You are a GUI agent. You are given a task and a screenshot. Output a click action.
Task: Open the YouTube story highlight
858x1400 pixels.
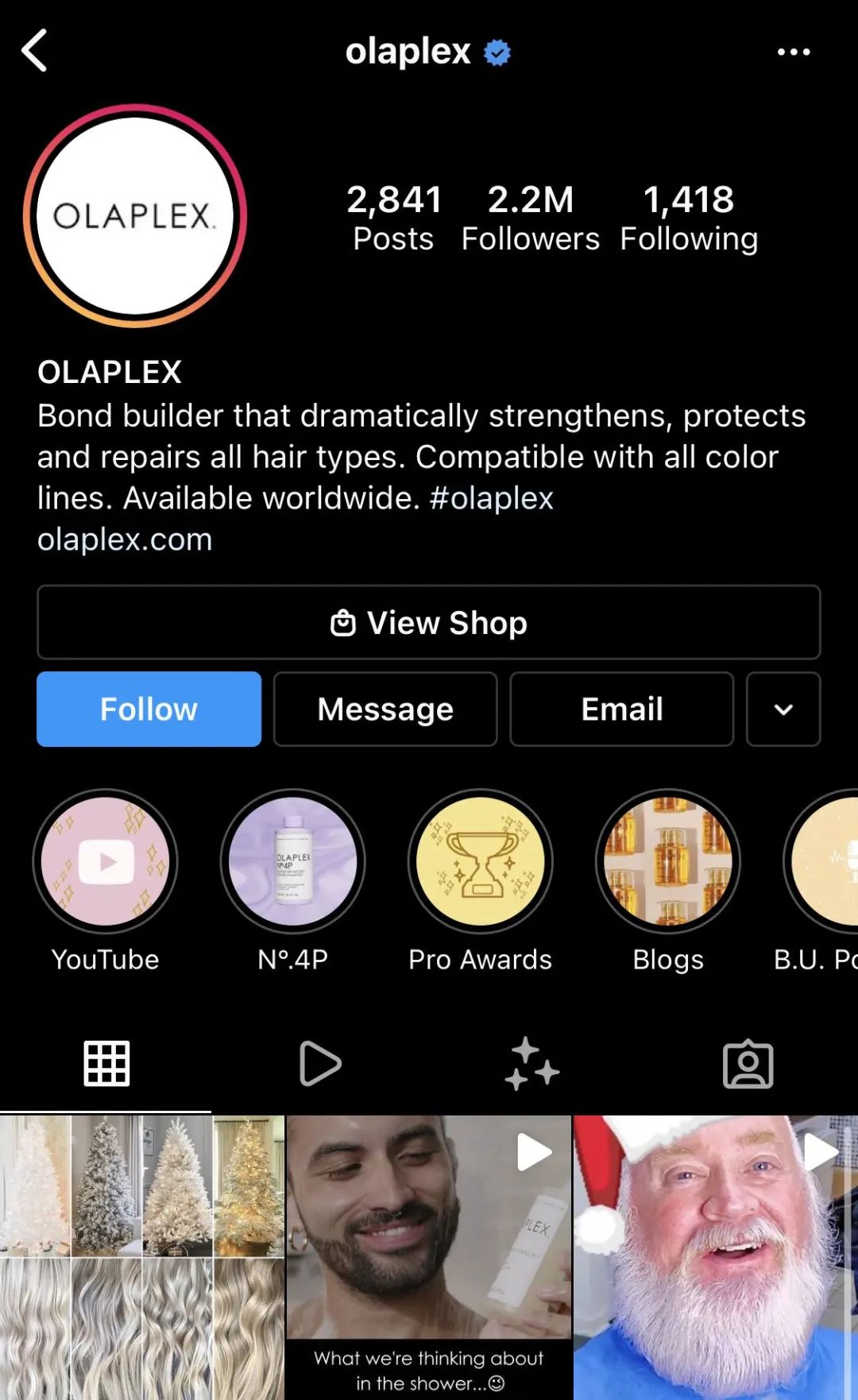[x=106, y=862]
